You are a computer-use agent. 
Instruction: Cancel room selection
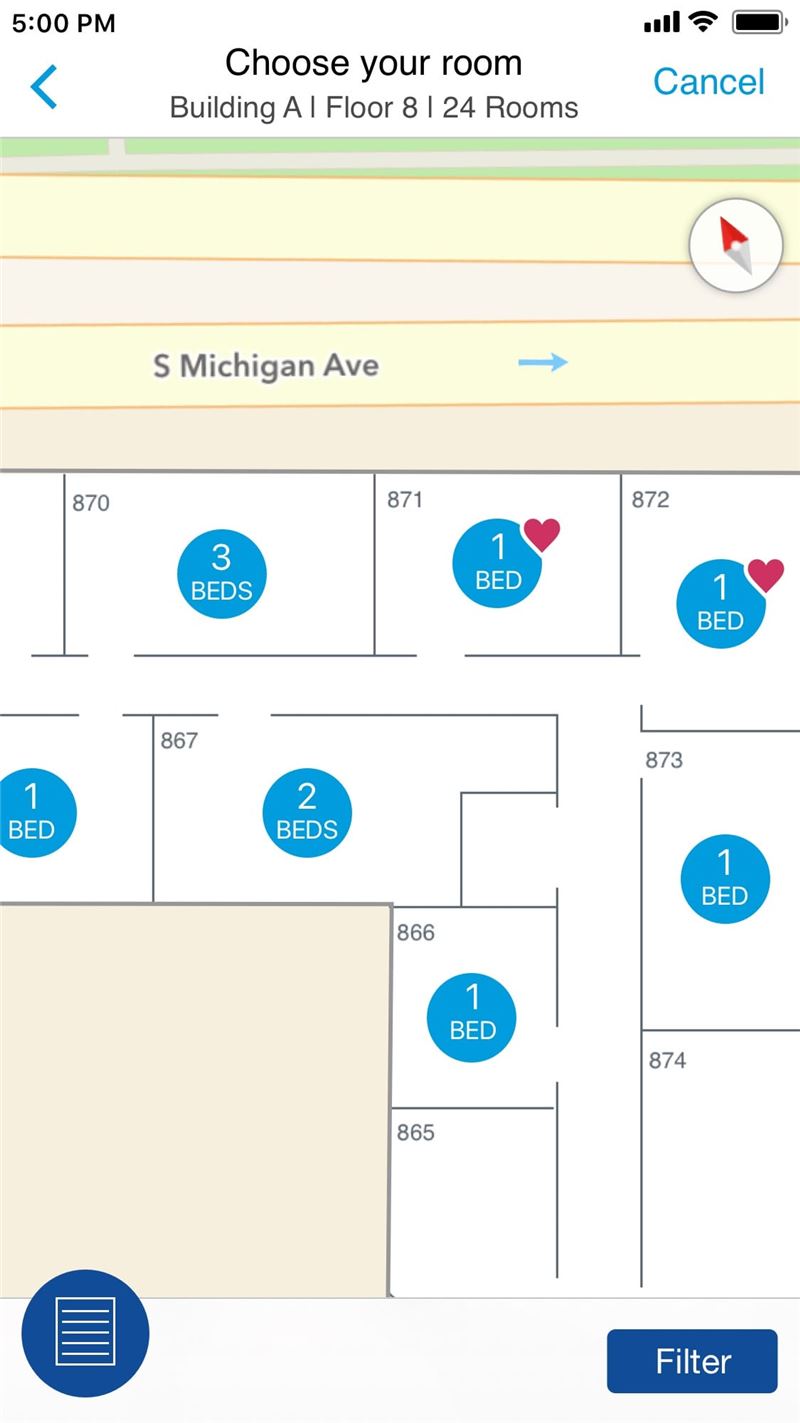[709, 82]
